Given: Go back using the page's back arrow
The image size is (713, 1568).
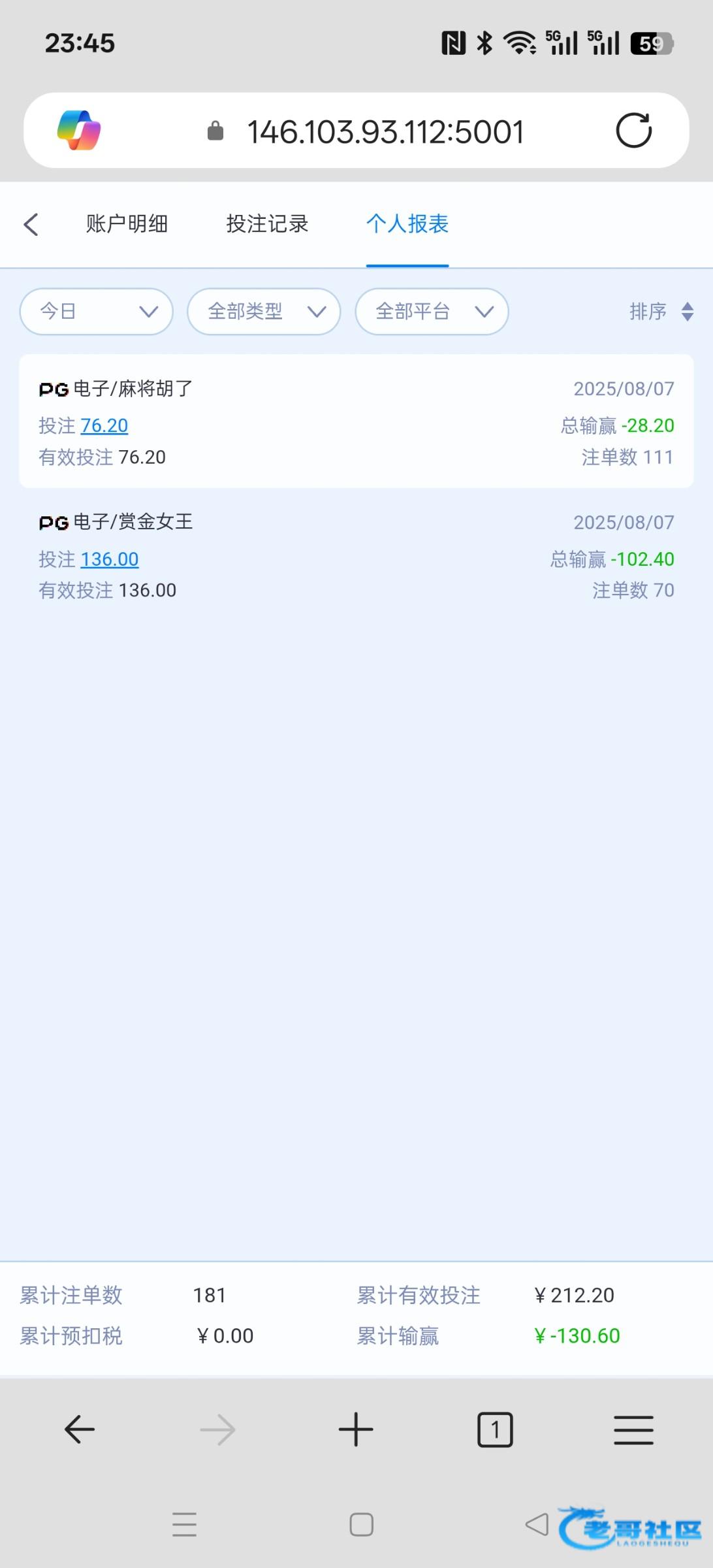Looking at the screenshot, I should pyautogui.click(x=31, y=224).
